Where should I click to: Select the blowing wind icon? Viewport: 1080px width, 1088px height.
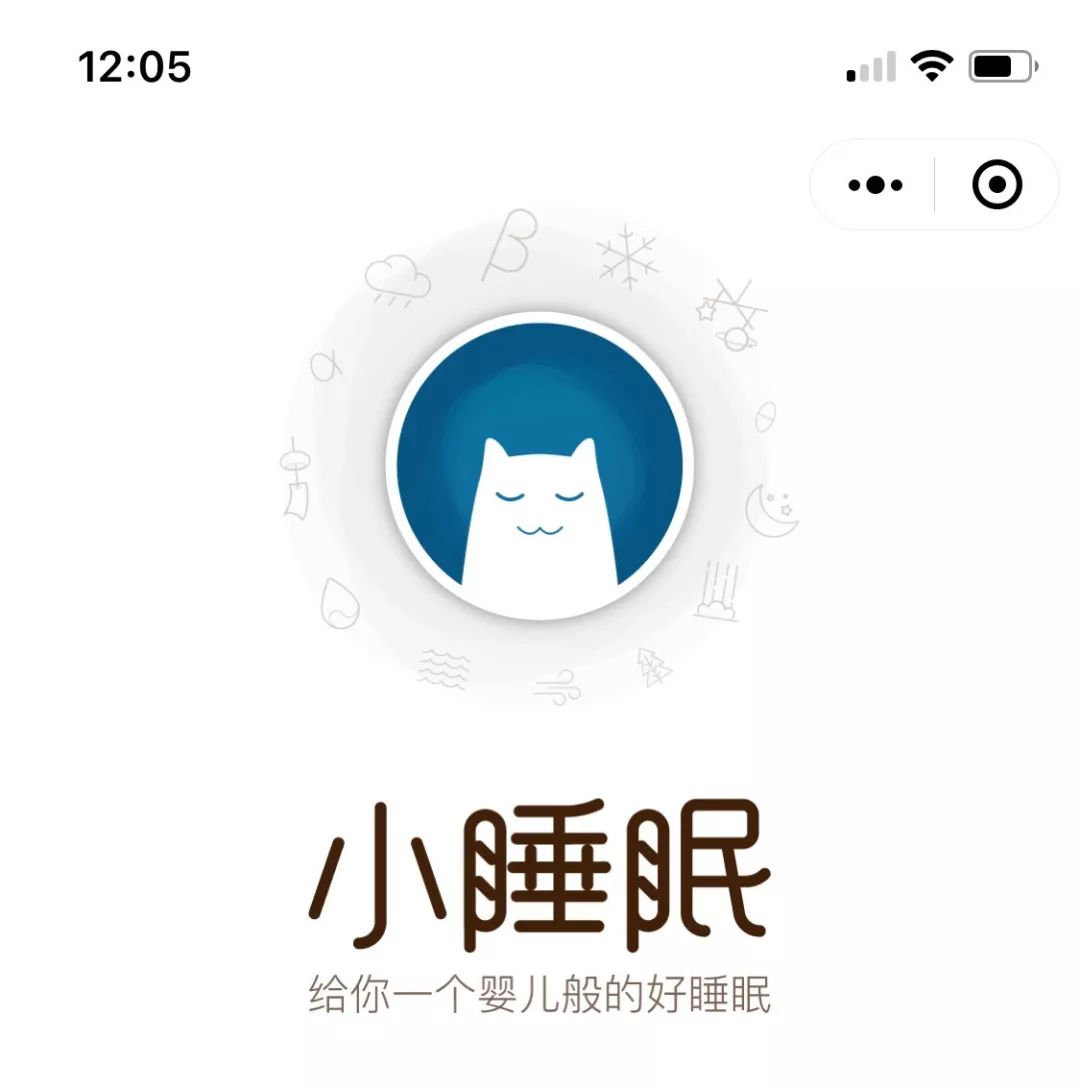pos(558,686)
